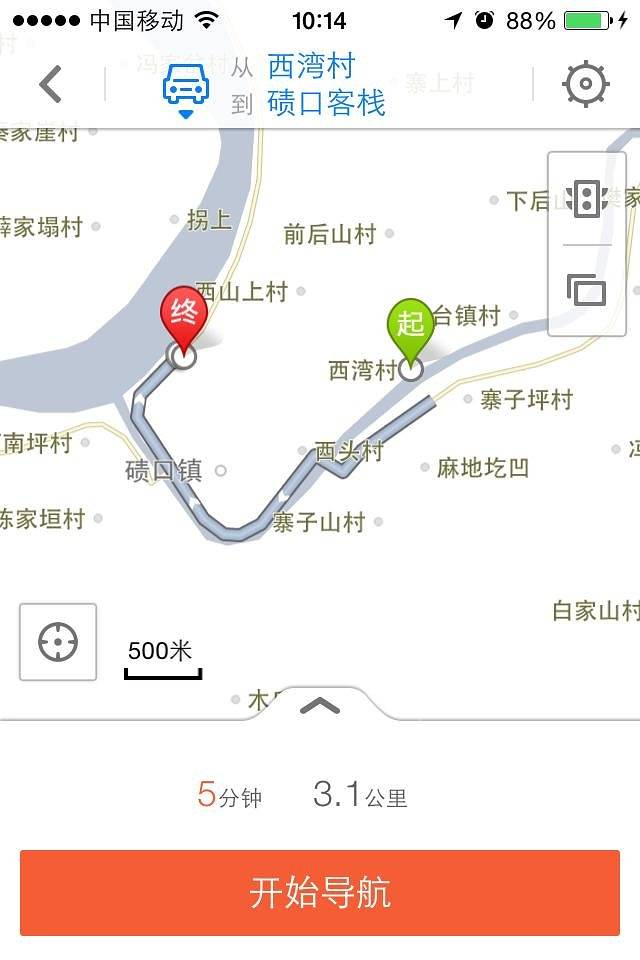Viewport: 640px width, 960px height.
Task: Open the map layers button
Action: 587,290
